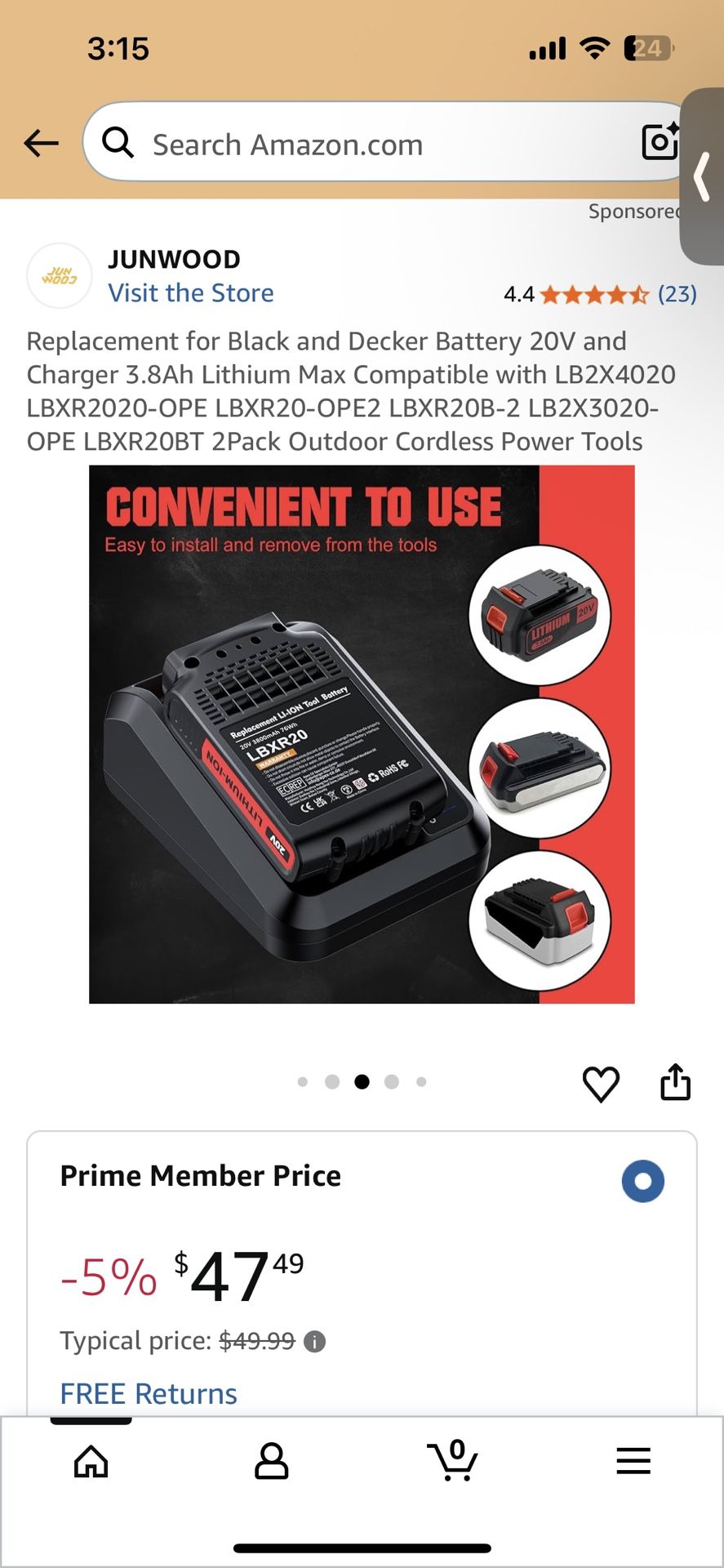
Task: Open the FREE Returns link
Action: pyautogui.click(x=149, y=1393)
